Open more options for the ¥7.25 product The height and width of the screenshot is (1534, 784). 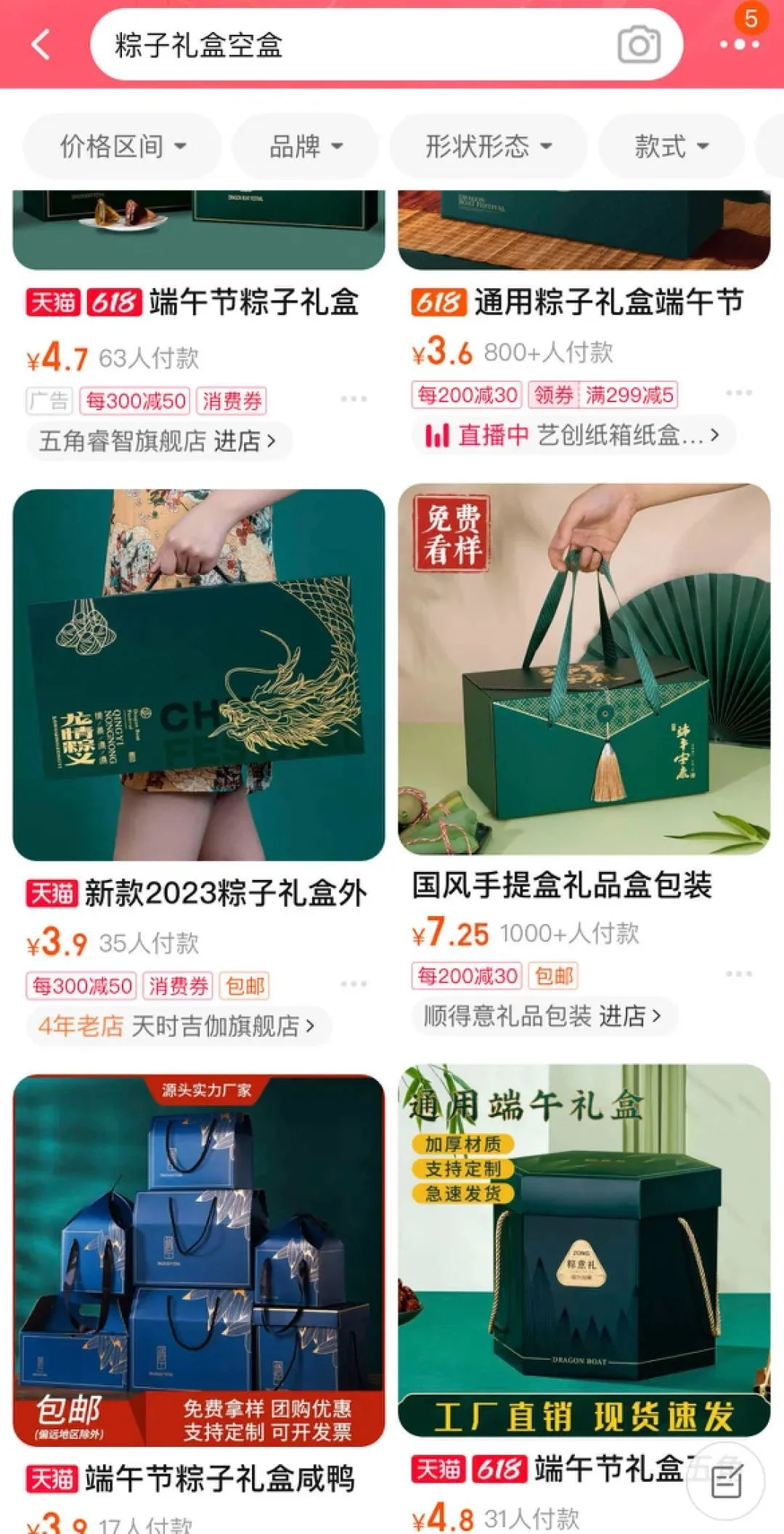[738, 974]
